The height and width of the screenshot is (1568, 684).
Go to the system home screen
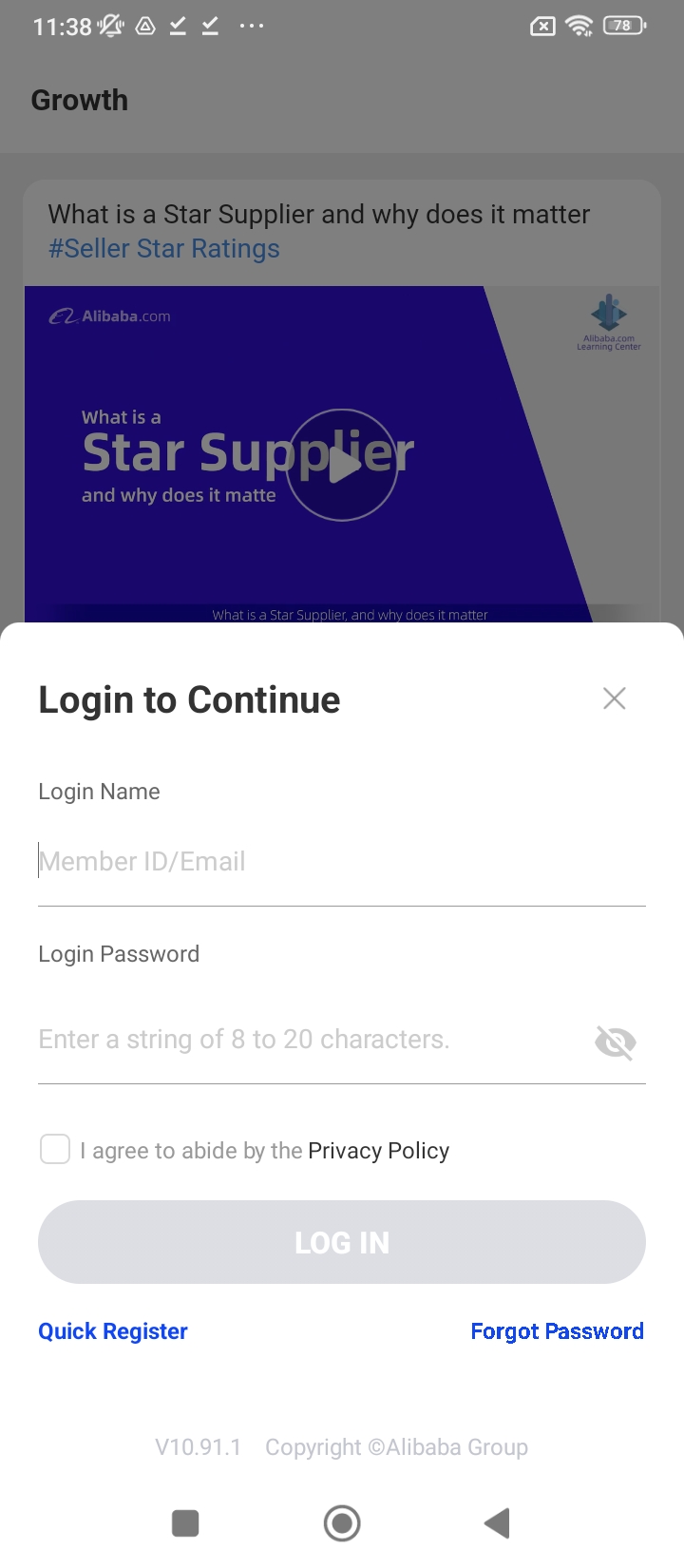[x=342, y=1523]
